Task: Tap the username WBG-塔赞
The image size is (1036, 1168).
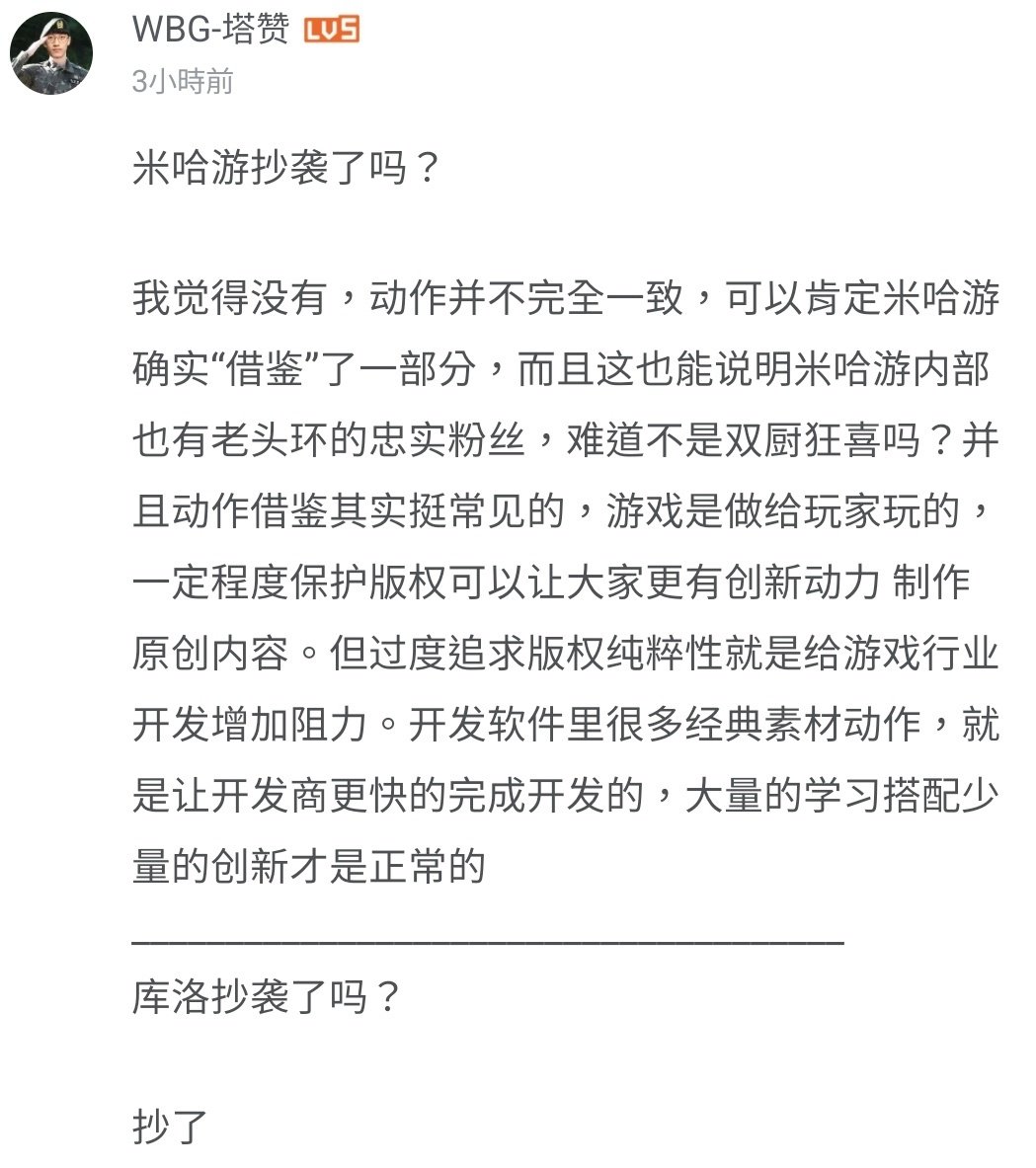Action: (210, 31)
